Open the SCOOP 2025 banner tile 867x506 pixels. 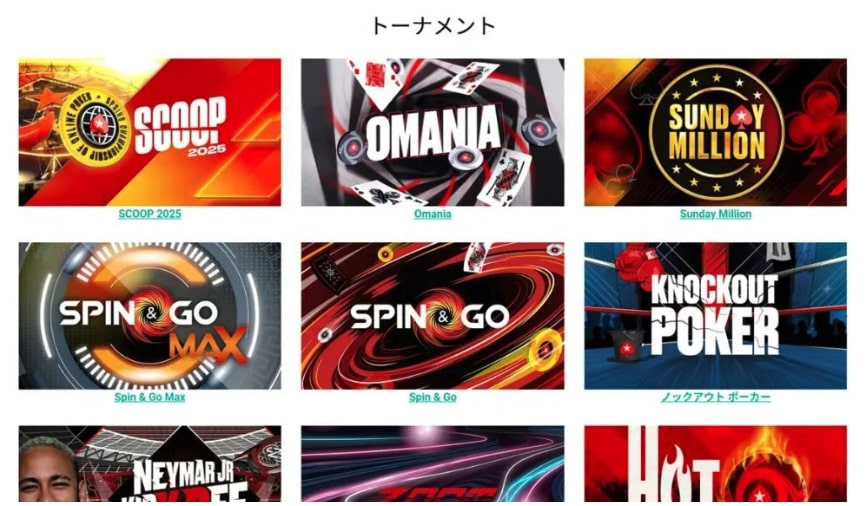[149, 132]
